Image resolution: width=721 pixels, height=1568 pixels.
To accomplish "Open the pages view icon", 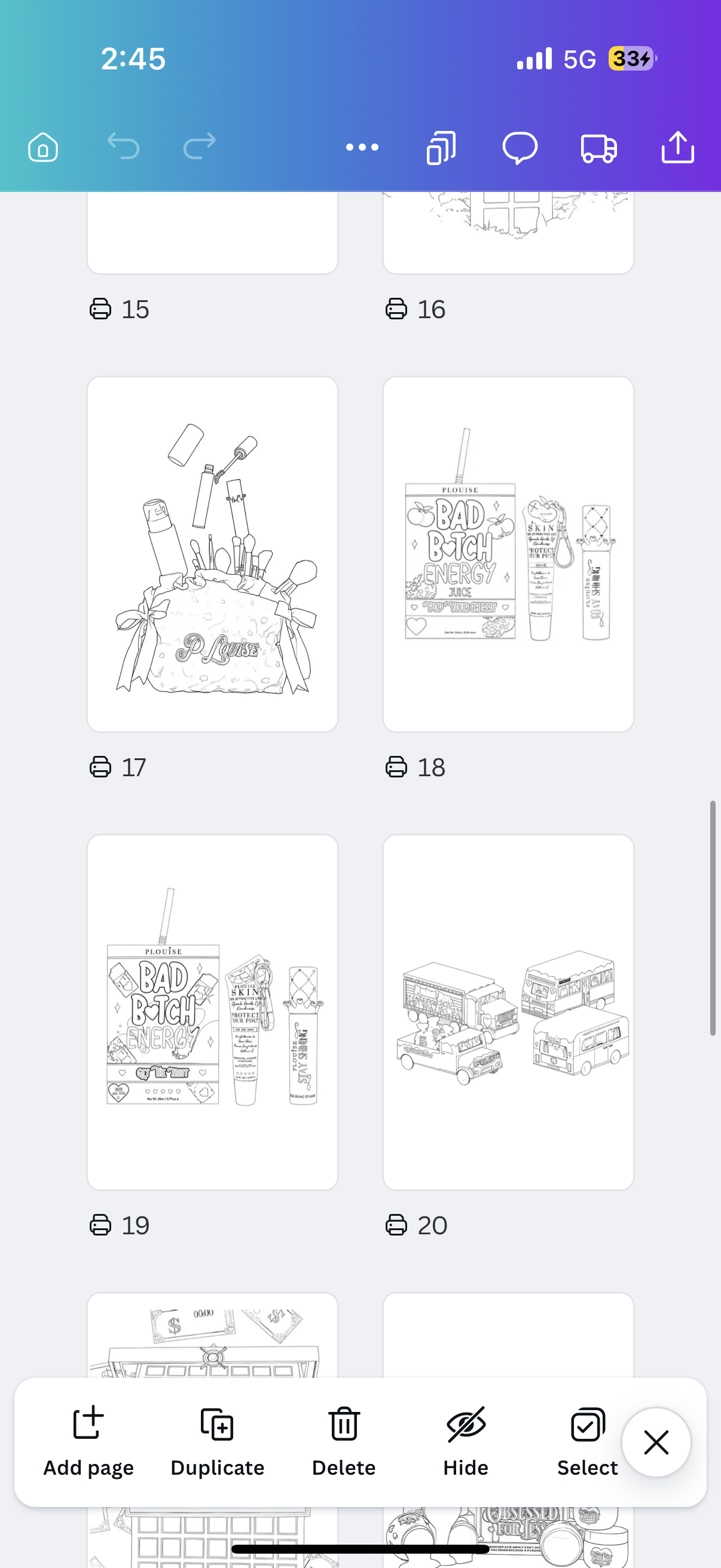I will 441,147.
